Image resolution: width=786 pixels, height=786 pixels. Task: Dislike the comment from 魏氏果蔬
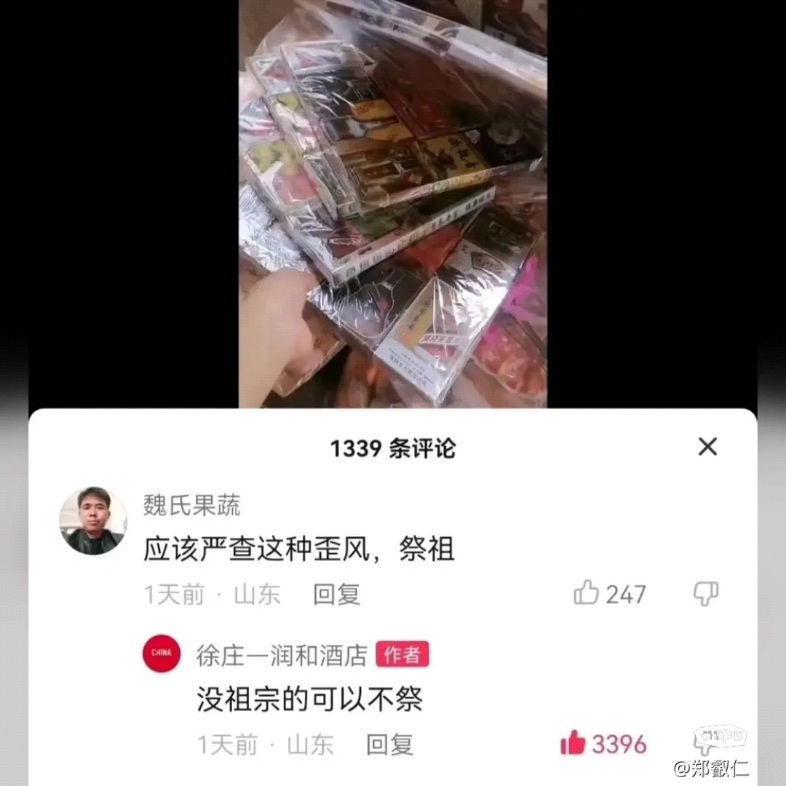point(706,593)
